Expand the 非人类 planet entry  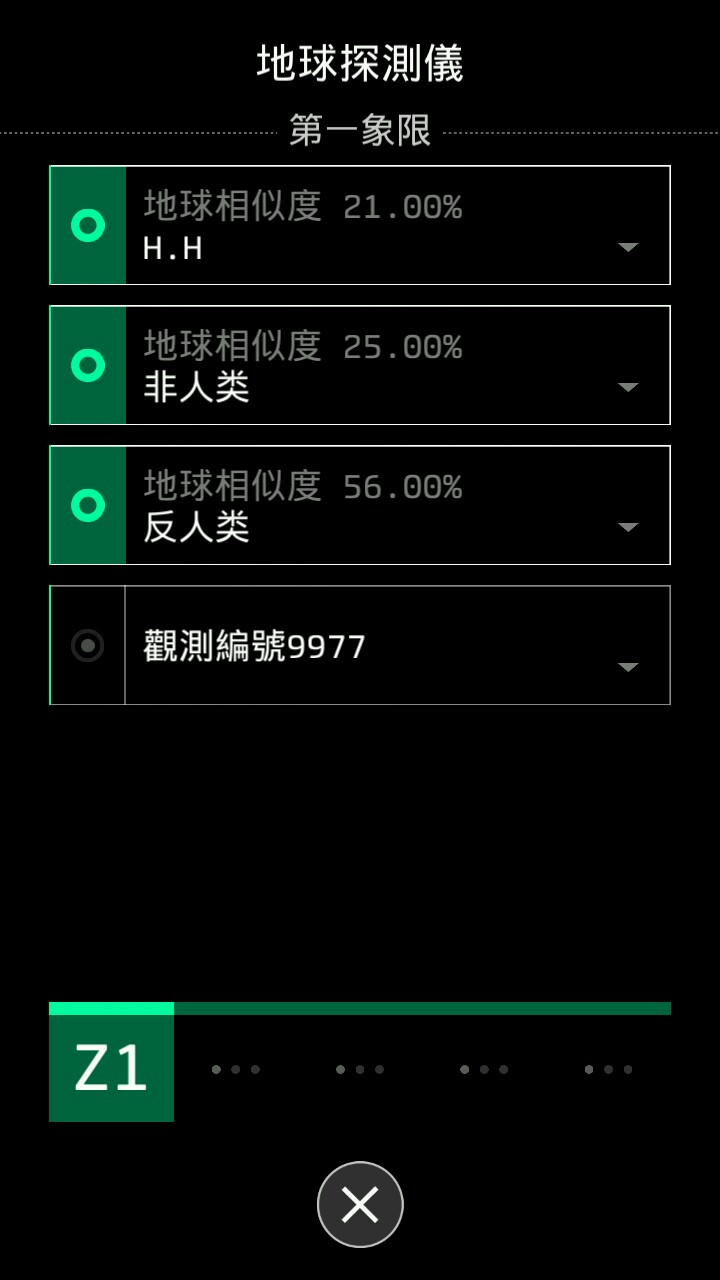(x=627, y=387)
